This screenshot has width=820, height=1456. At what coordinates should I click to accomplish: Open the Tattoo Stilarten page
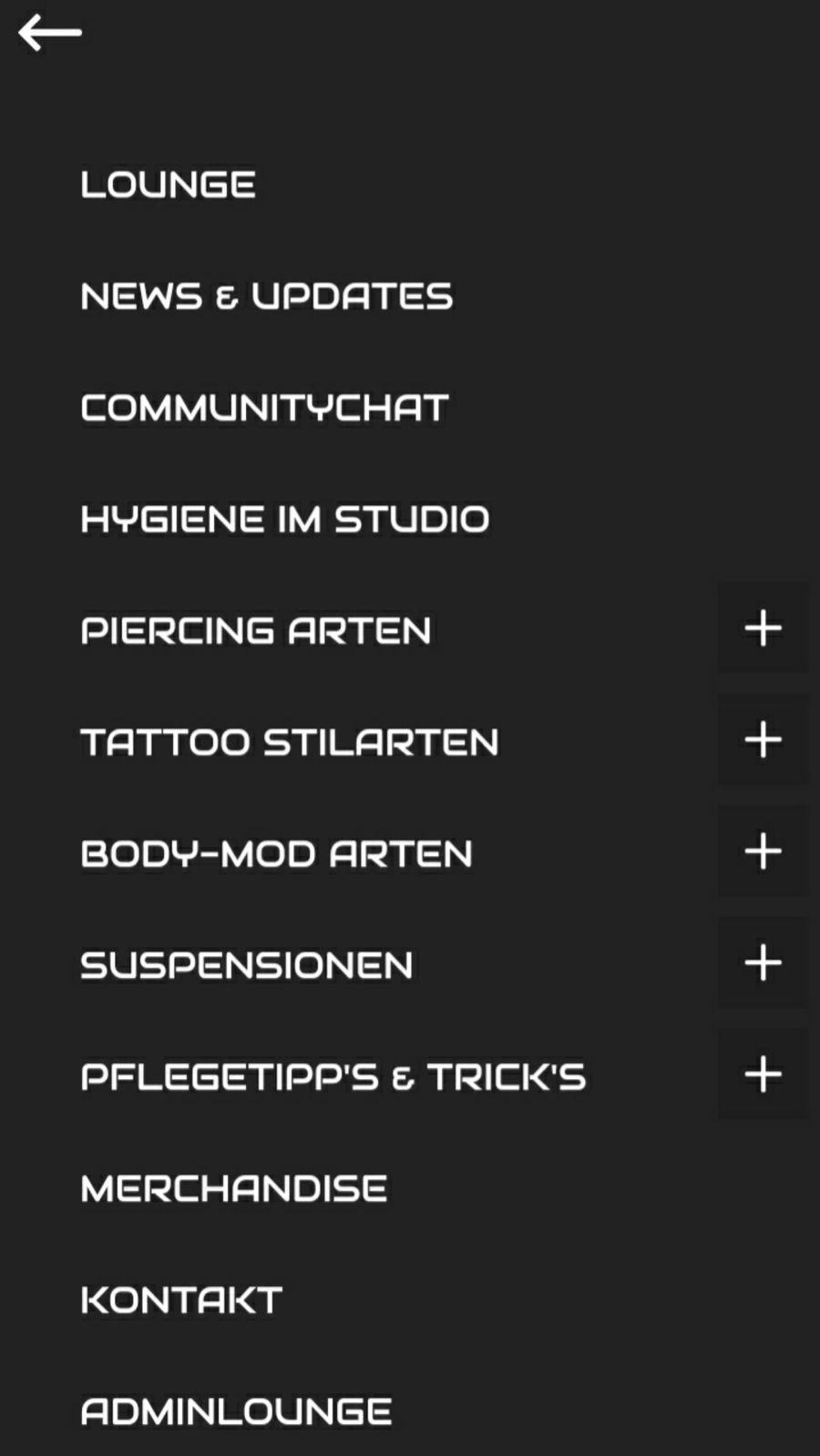[x=290, y=742]
